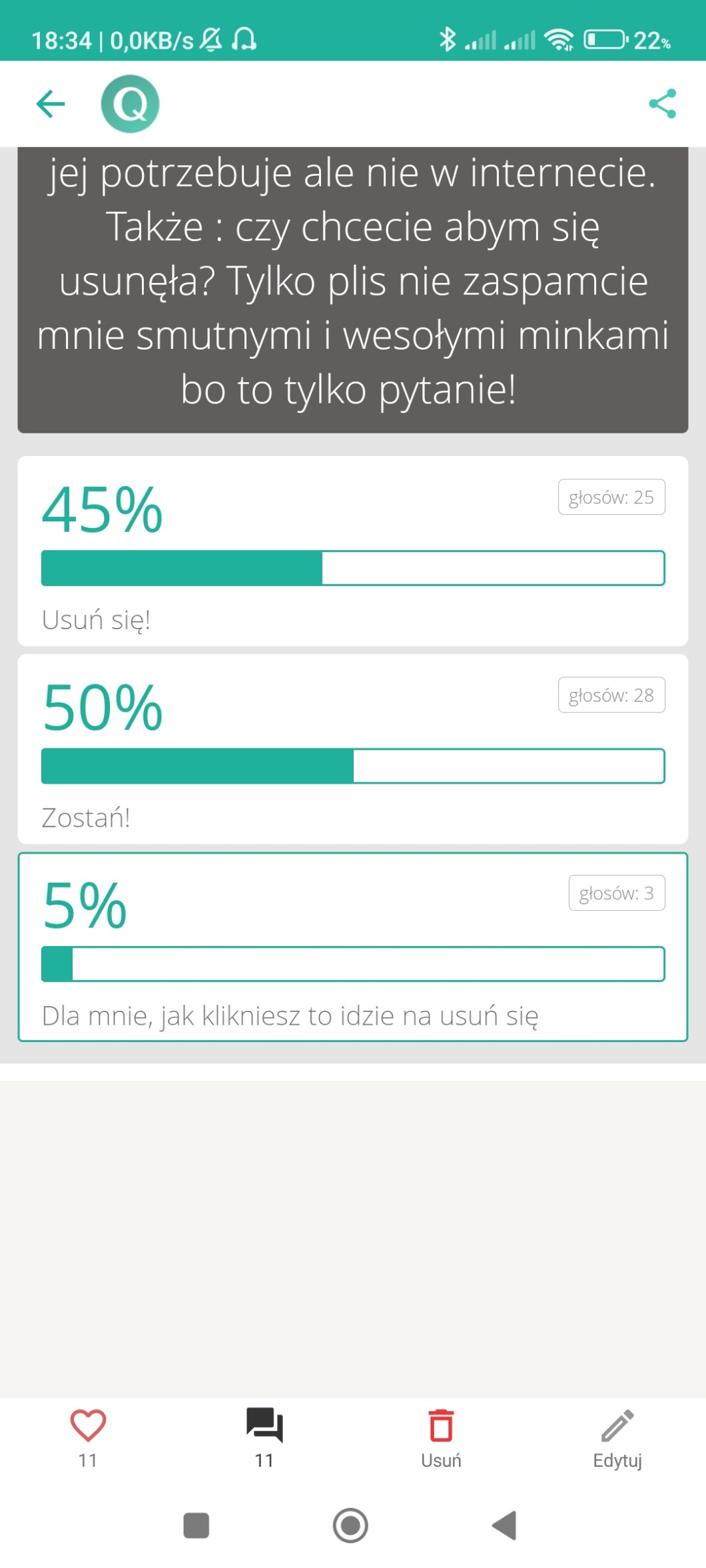Image resolution: width=706 pixels, height=1568 pixels.
Task: Choose the "Dla mnie, jak klikniesz" option
Action: [352, 946]
